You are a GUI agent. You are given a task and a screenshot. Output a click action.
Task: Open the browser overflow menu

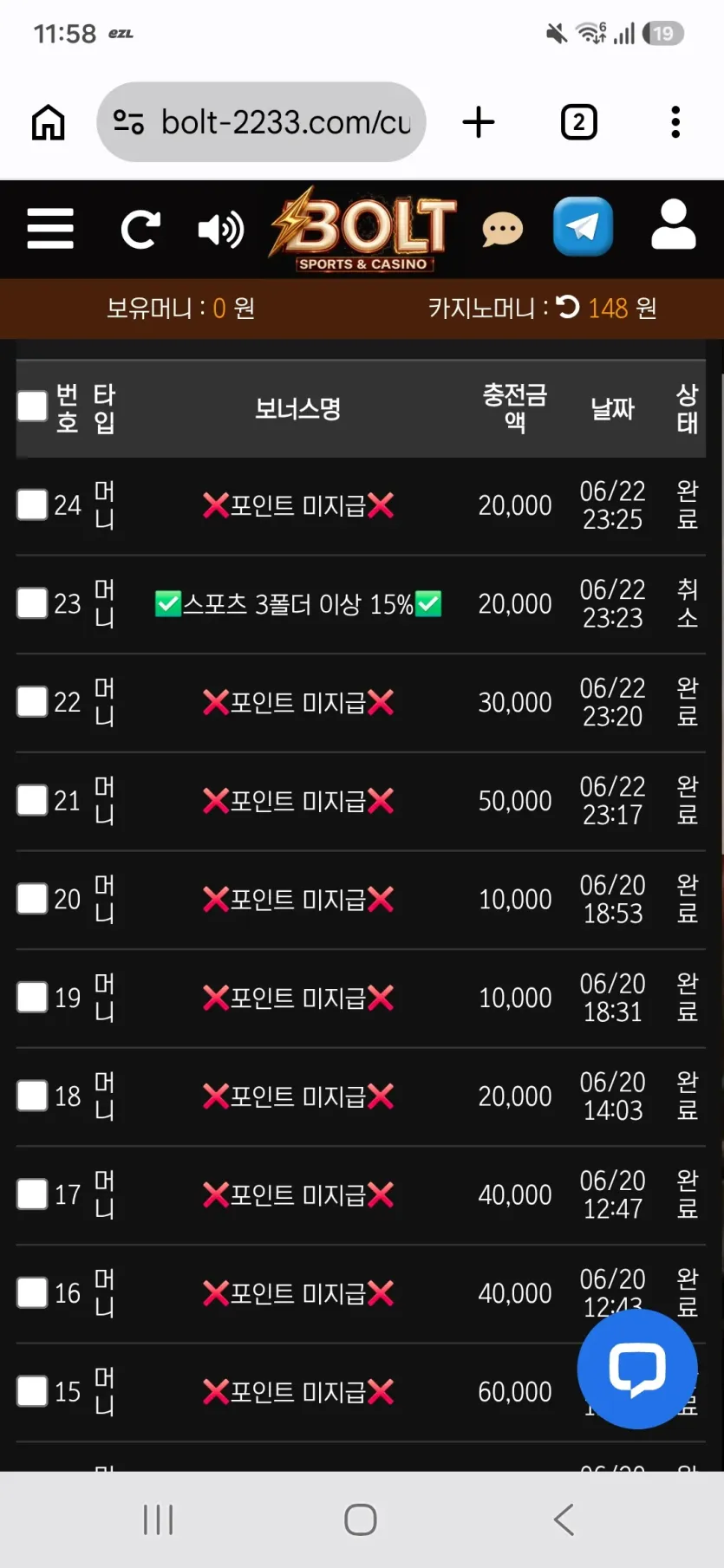[675, 122]
